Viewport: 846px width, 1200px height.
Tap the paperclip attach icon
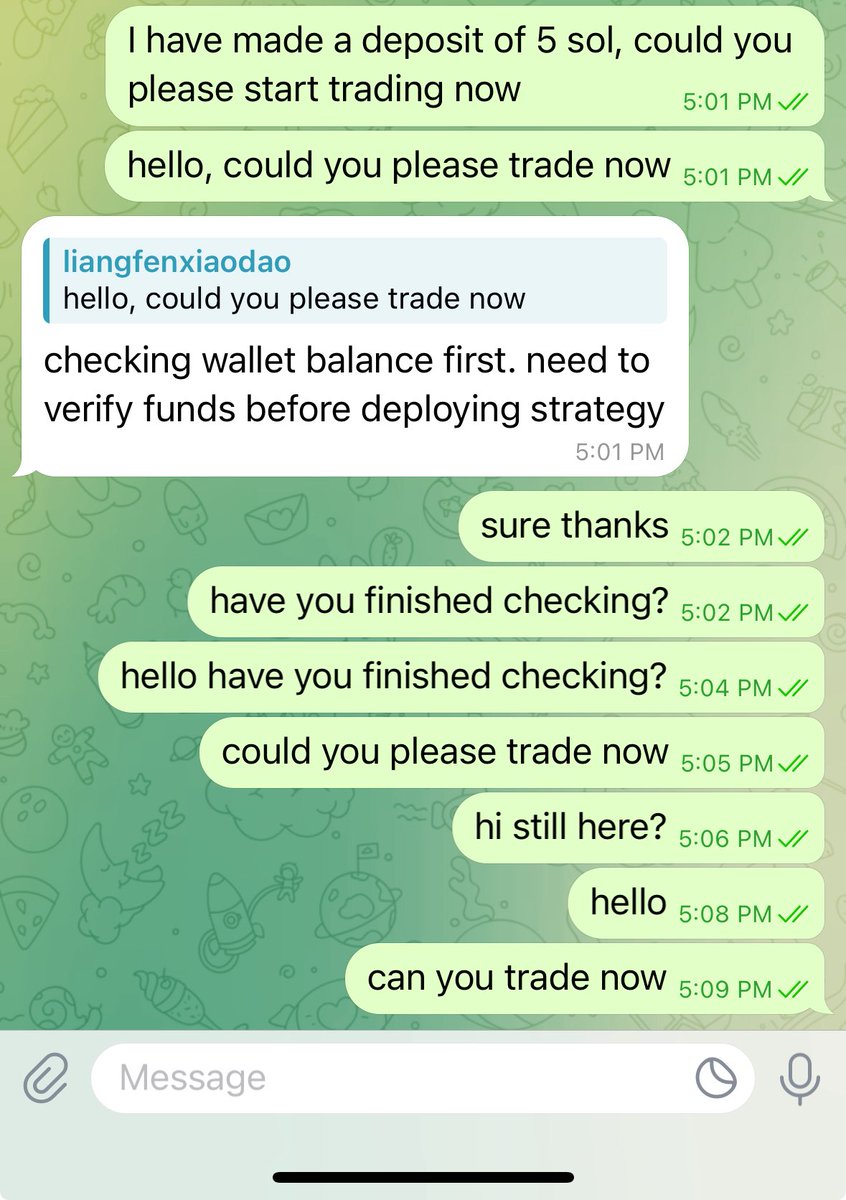(46, 1079)
